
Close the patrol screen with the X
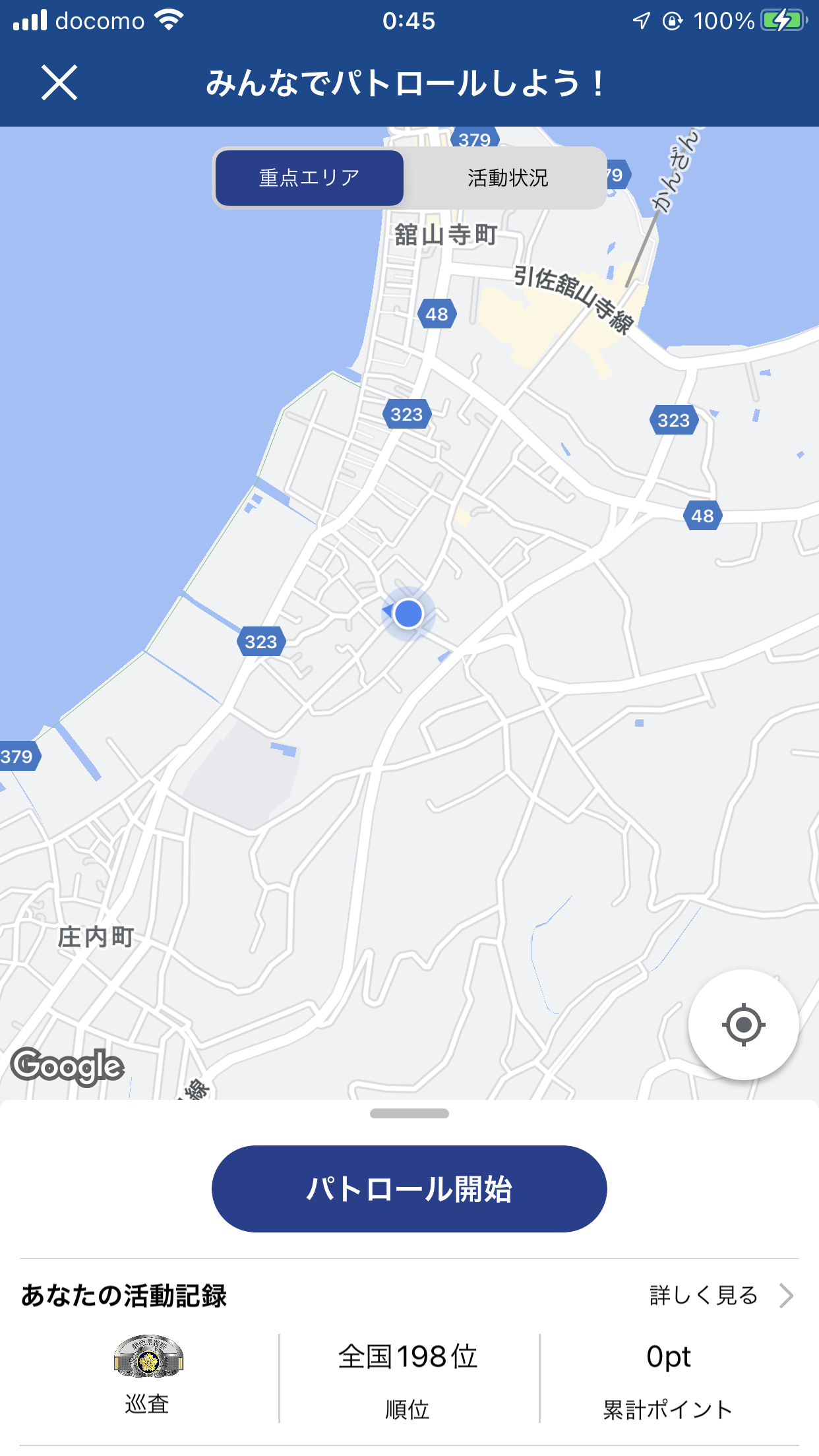[59, 83]
